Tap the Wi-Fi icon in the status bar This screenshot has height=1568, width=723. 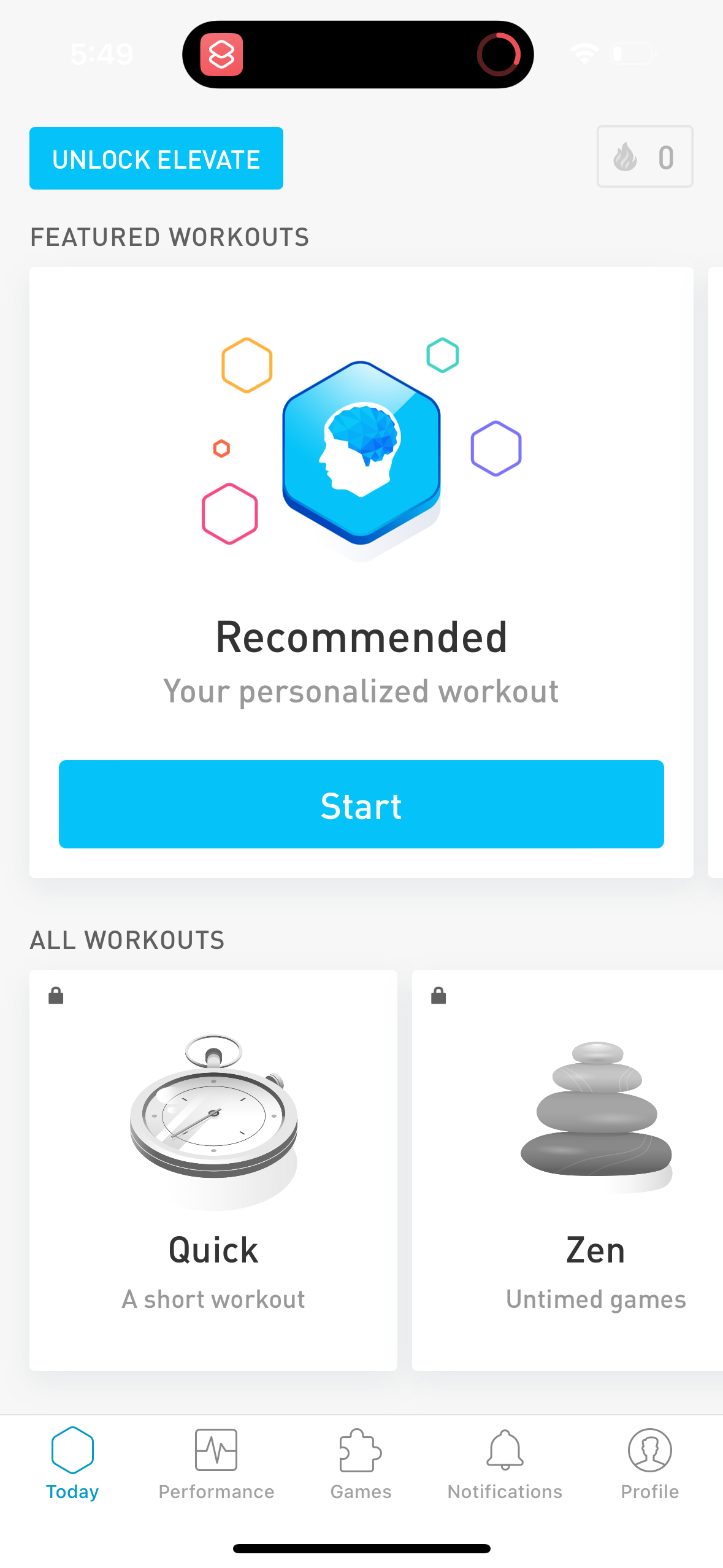[x=584, y=54]
